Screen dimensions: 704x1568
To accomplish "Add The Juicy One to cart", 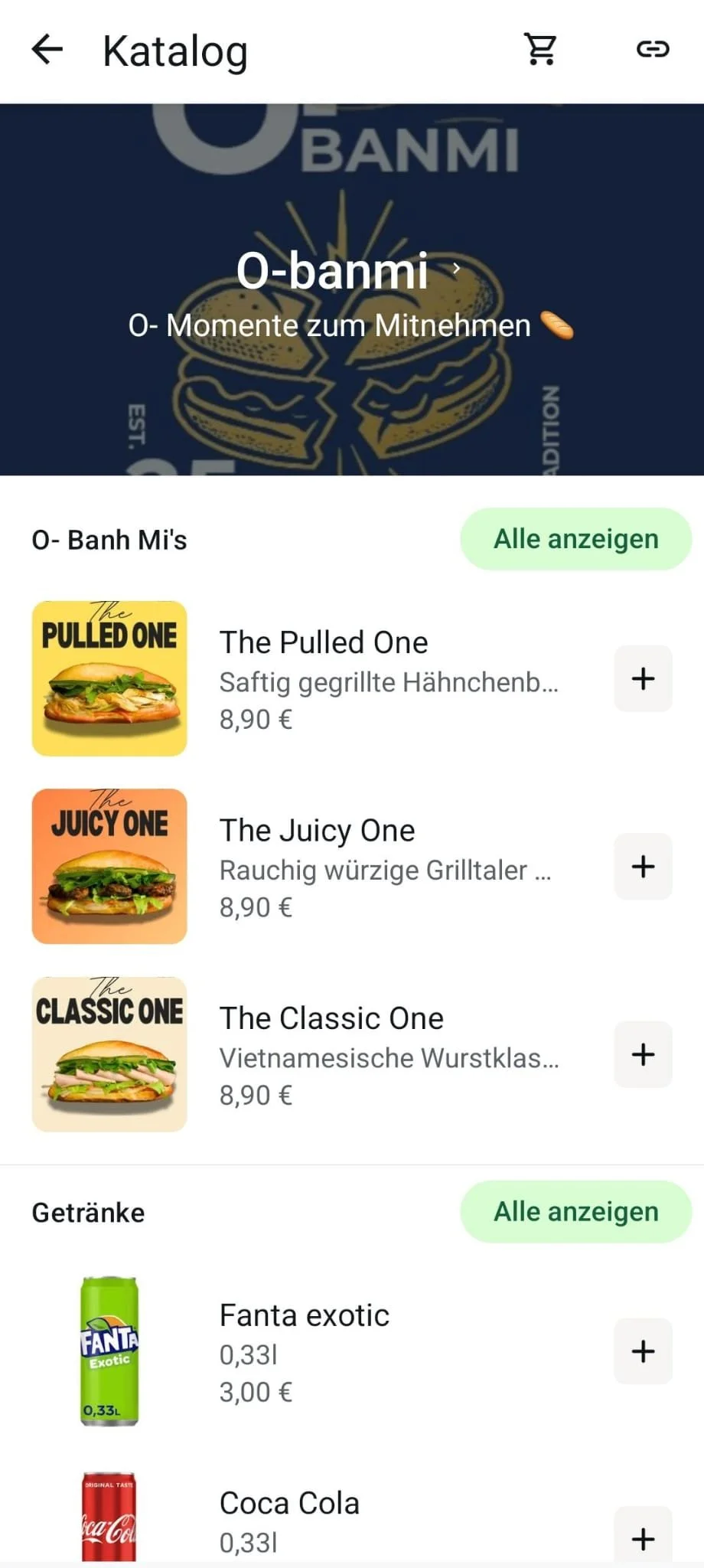I will pos(643,867).
